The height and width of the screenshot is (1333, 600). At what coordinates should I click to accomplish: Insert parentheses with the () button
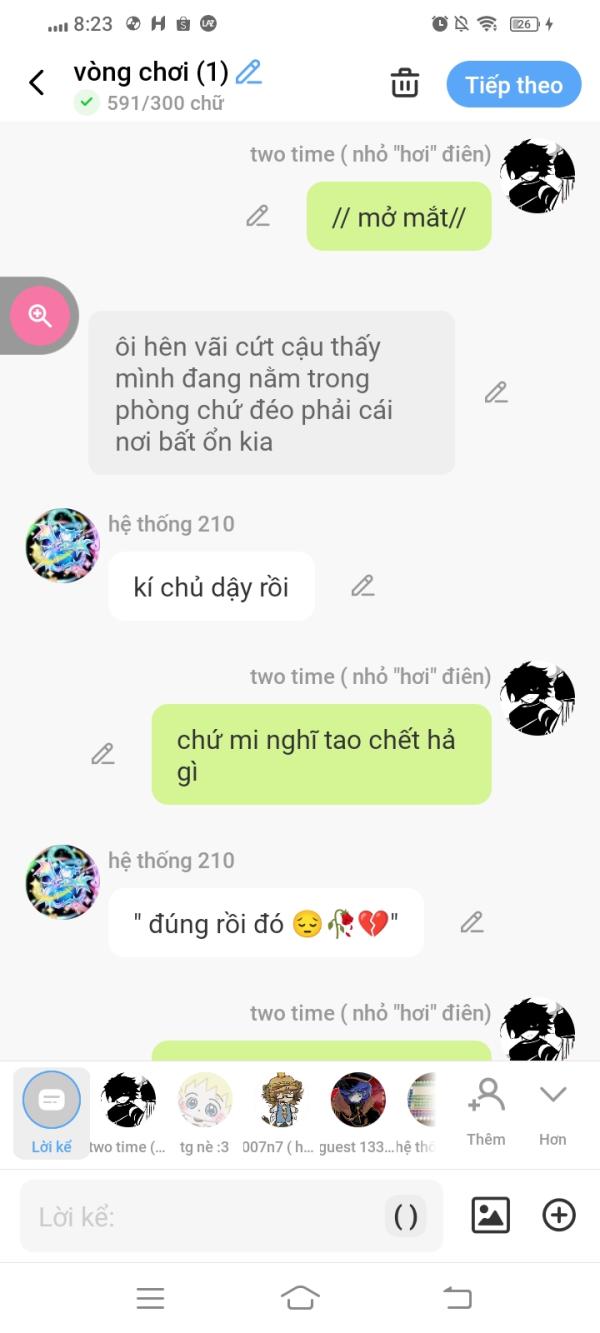click(405, 1216)
